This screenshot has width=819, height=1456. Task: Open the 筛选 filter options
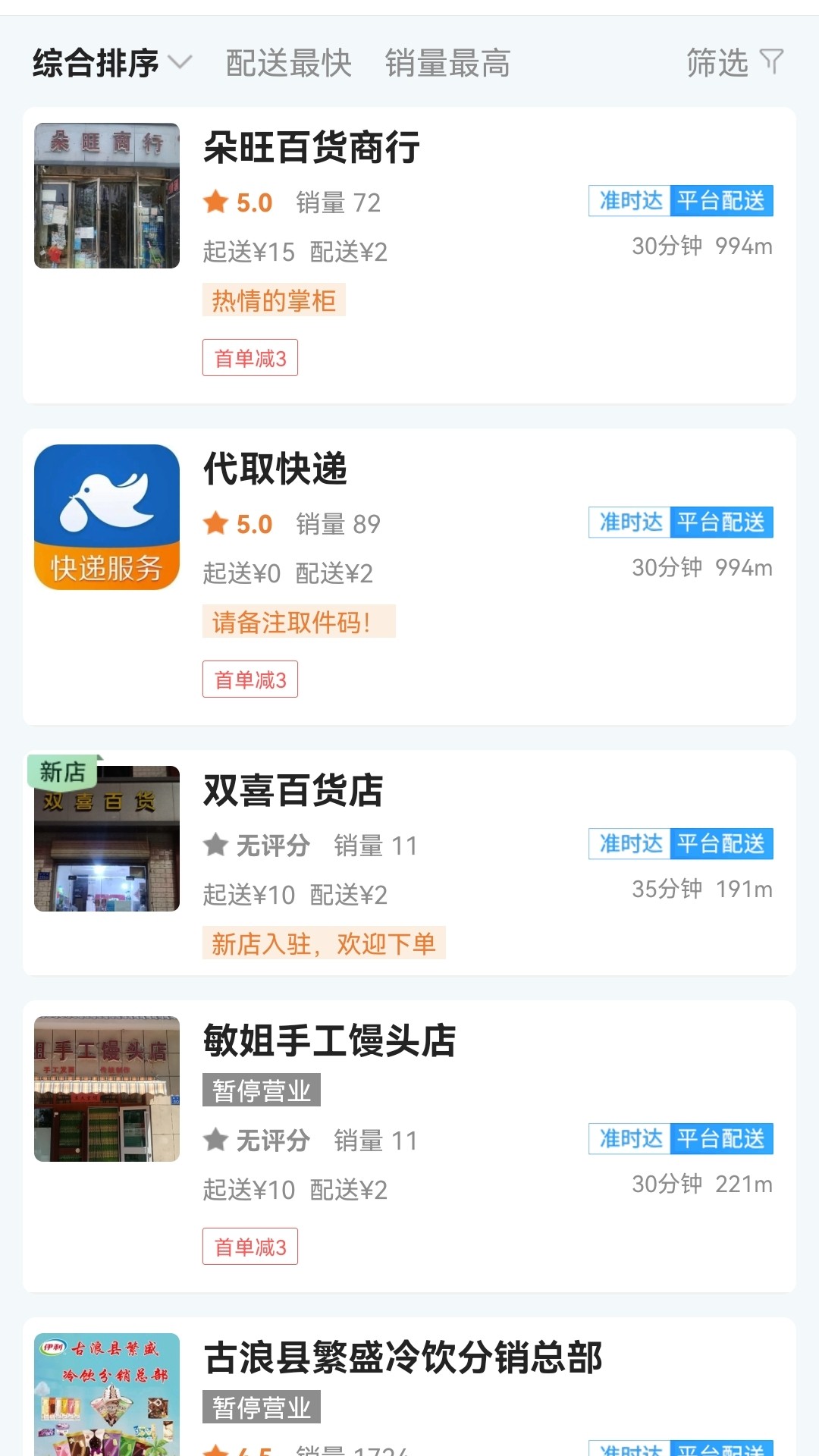733,63
